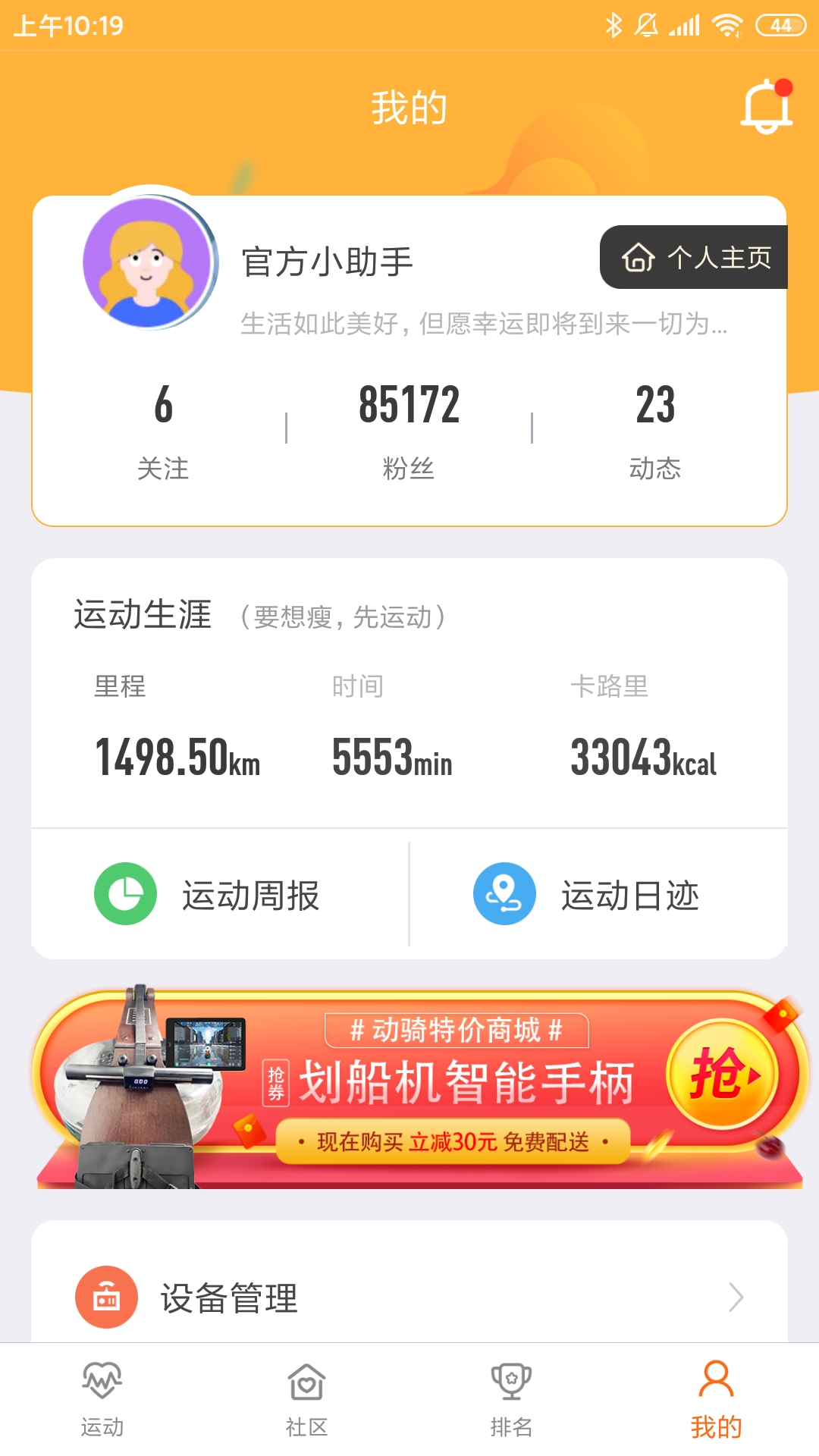Open the 运动周报 weekly report
The height and width of the screenshot is (1456, 819).
click(x=220, y=895)
